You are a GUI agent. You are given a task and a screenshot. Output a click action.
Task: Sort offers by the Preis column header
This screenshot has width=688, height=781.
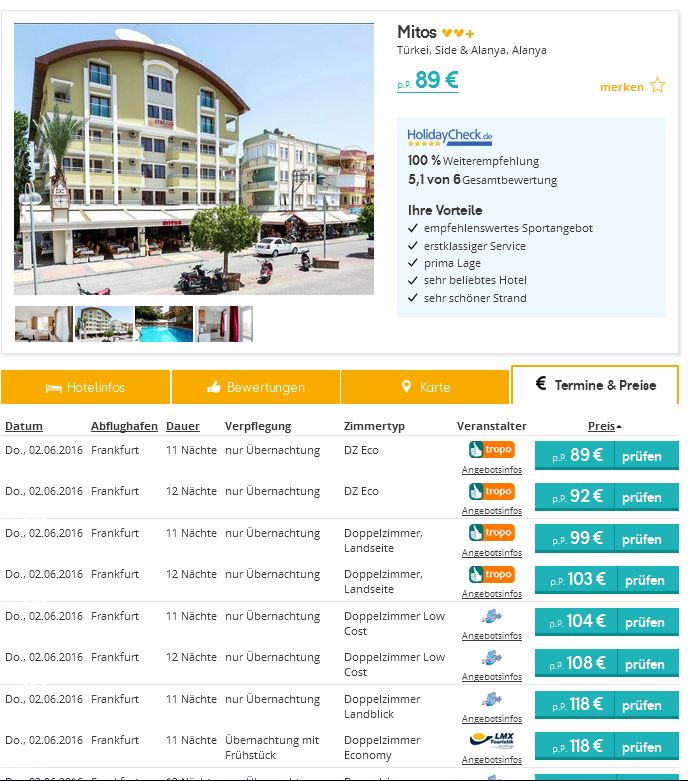pyautogui.click(x=603, y=426)
